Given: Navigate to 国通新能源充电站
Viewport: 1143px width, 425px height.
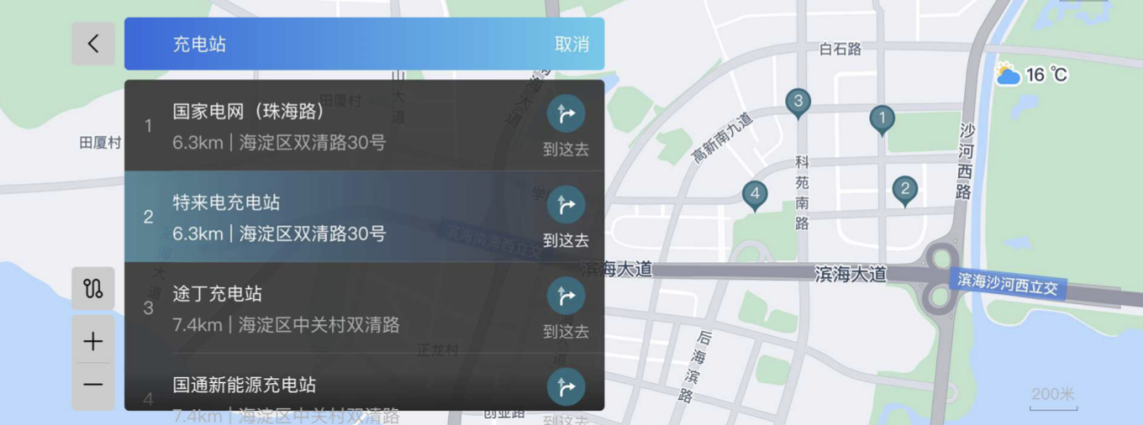Looking at the screenshot, I should tap(566, 387).
